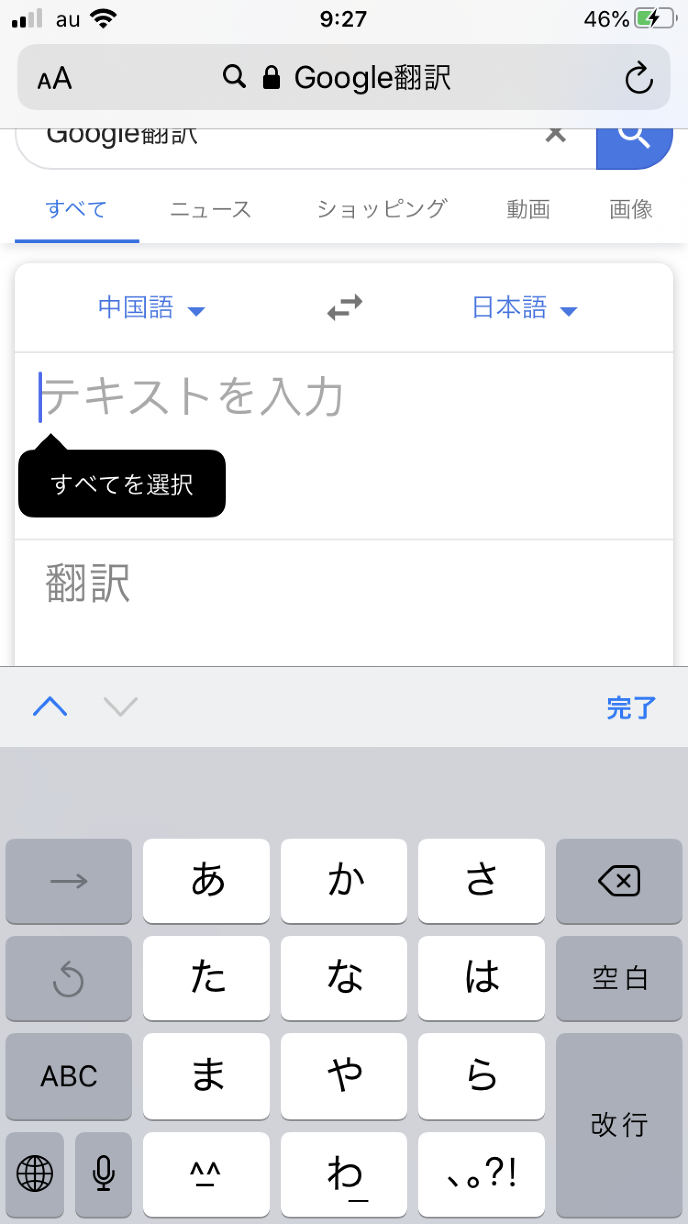Start dictation with the microphone key
This screenshot has height=1224, width=688.
point(103,1174)
